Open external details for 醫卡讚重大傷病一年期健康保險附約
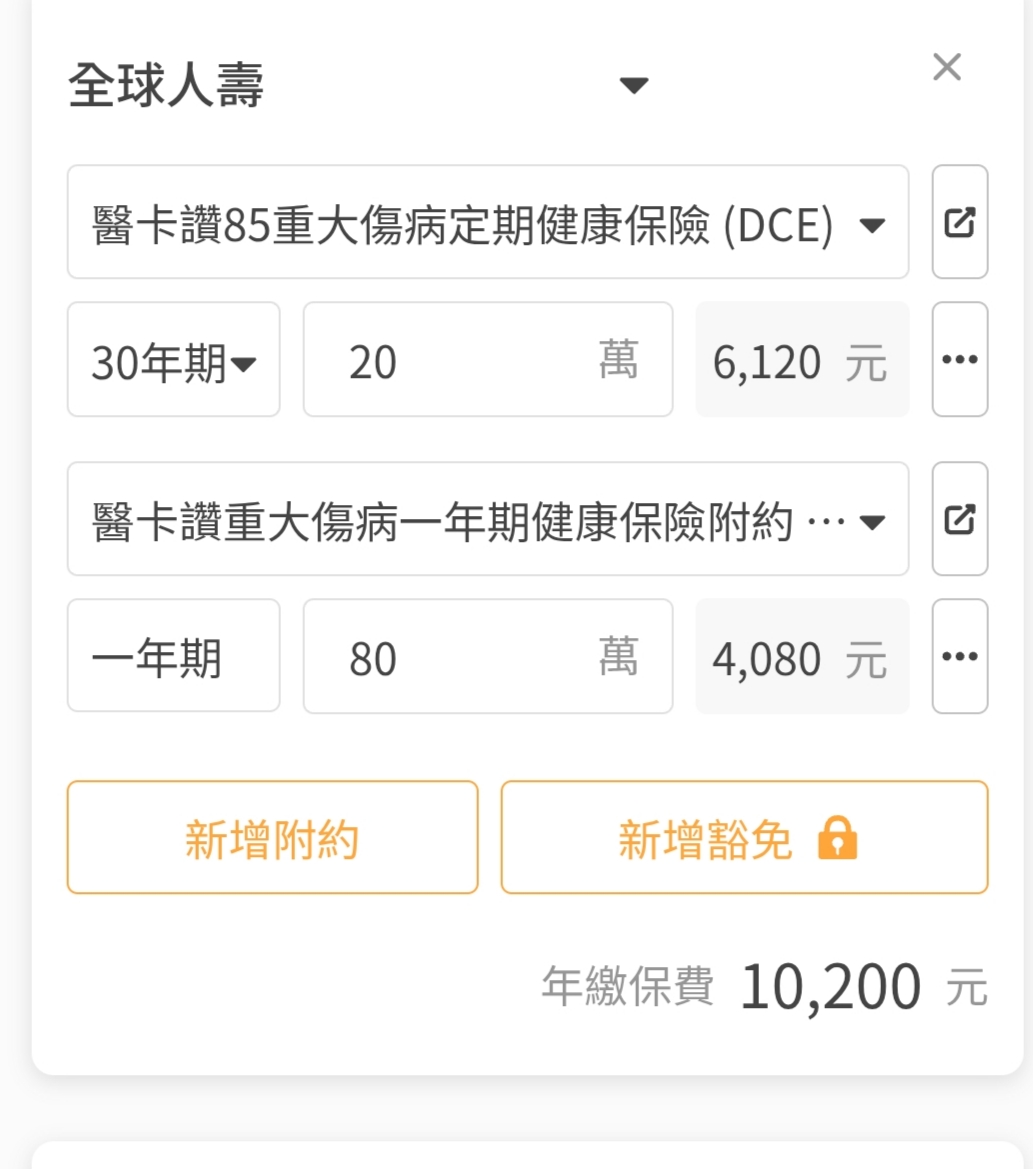This screenshot has height=1169, width=1033. [x=959, y=519]
